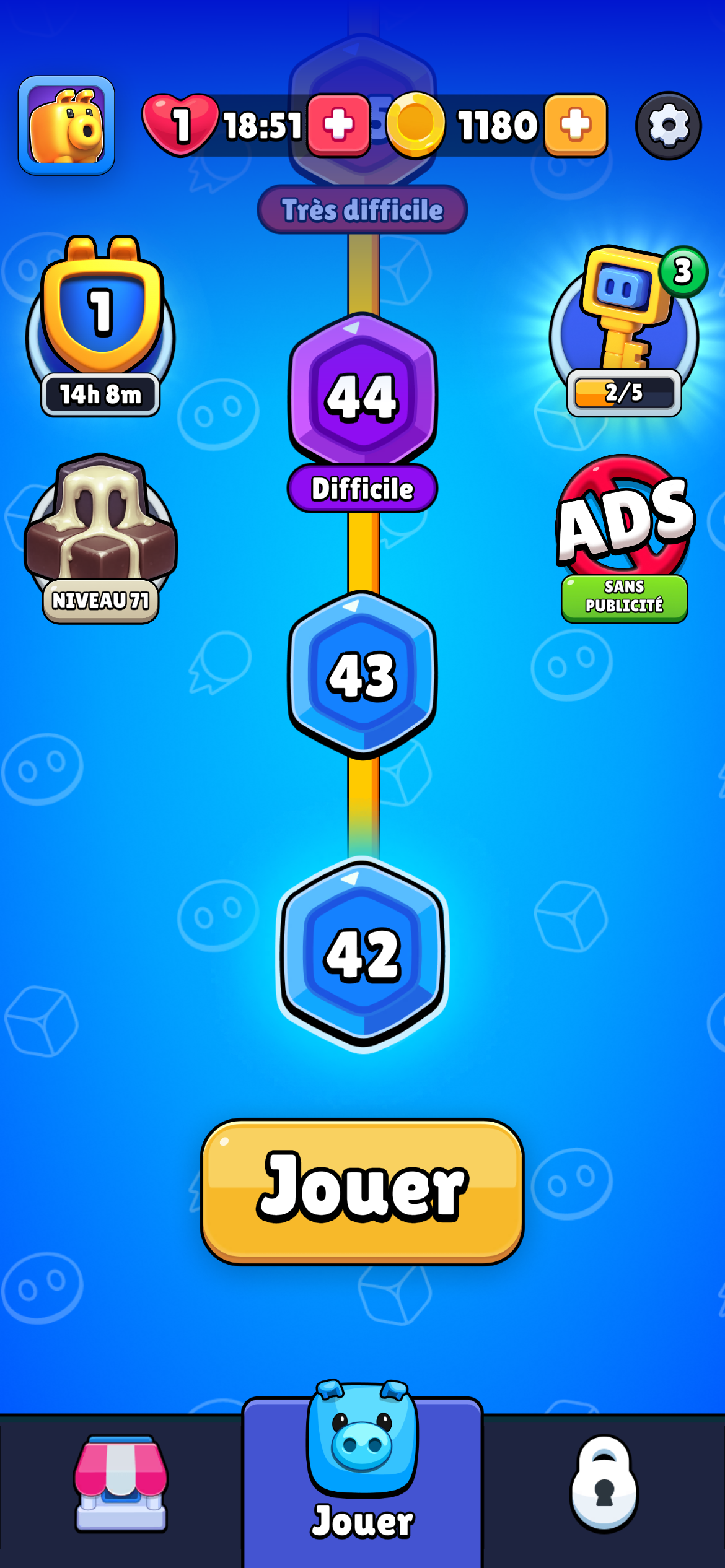Open the player profile avatar

pos(66,126)
